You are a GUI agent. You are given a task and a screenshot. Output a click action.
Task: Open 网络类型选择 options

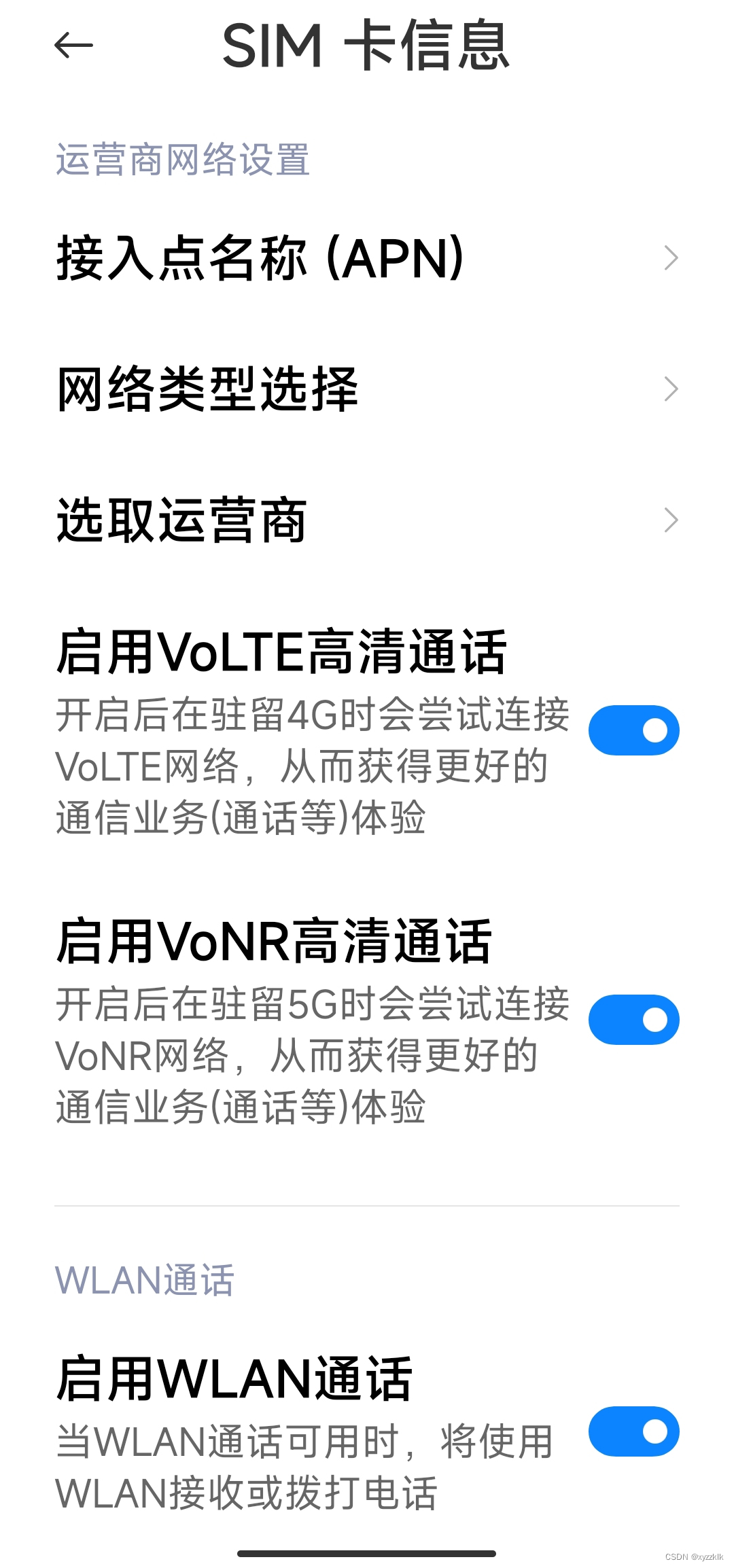(x=367, y=389)
